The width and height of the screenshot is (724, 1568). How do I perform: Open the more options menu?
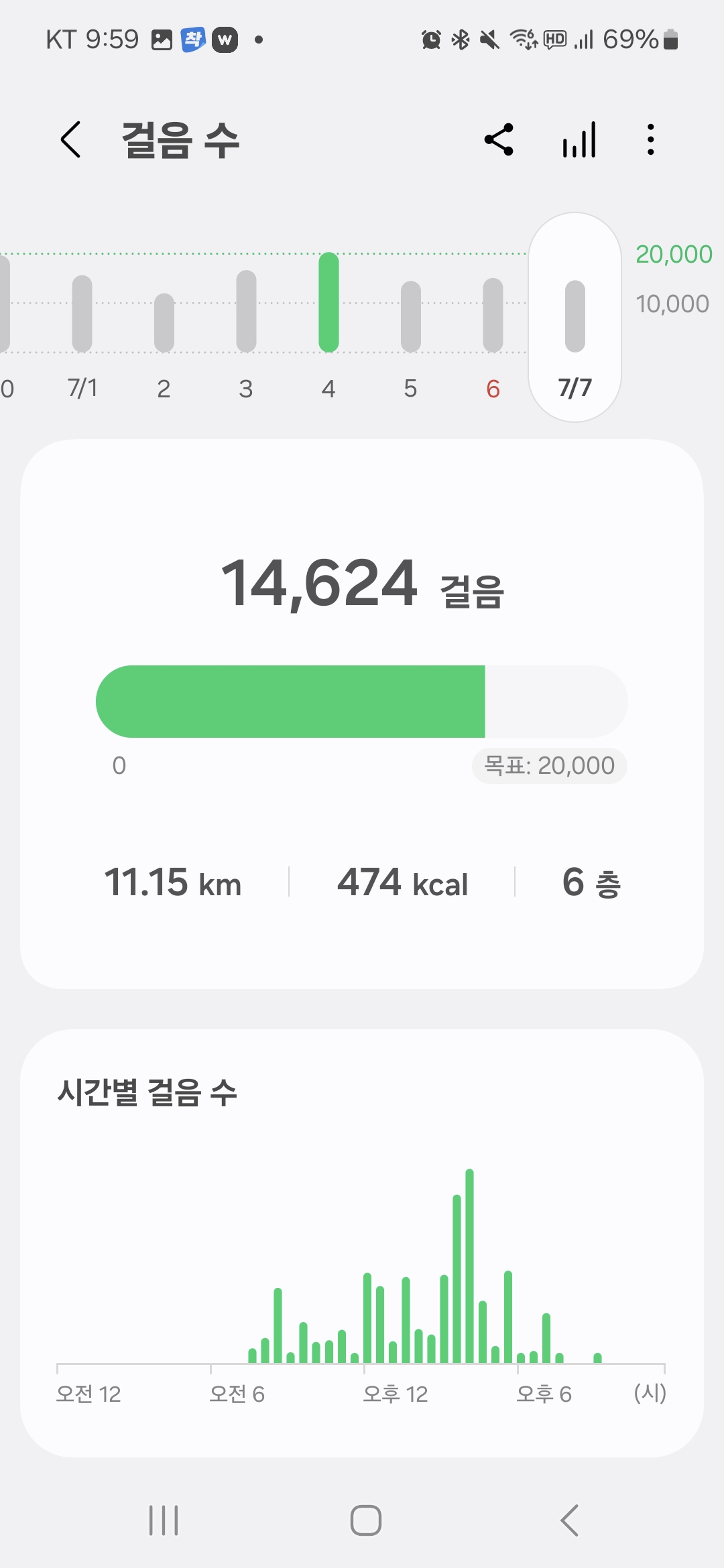[x=650, y=139]
